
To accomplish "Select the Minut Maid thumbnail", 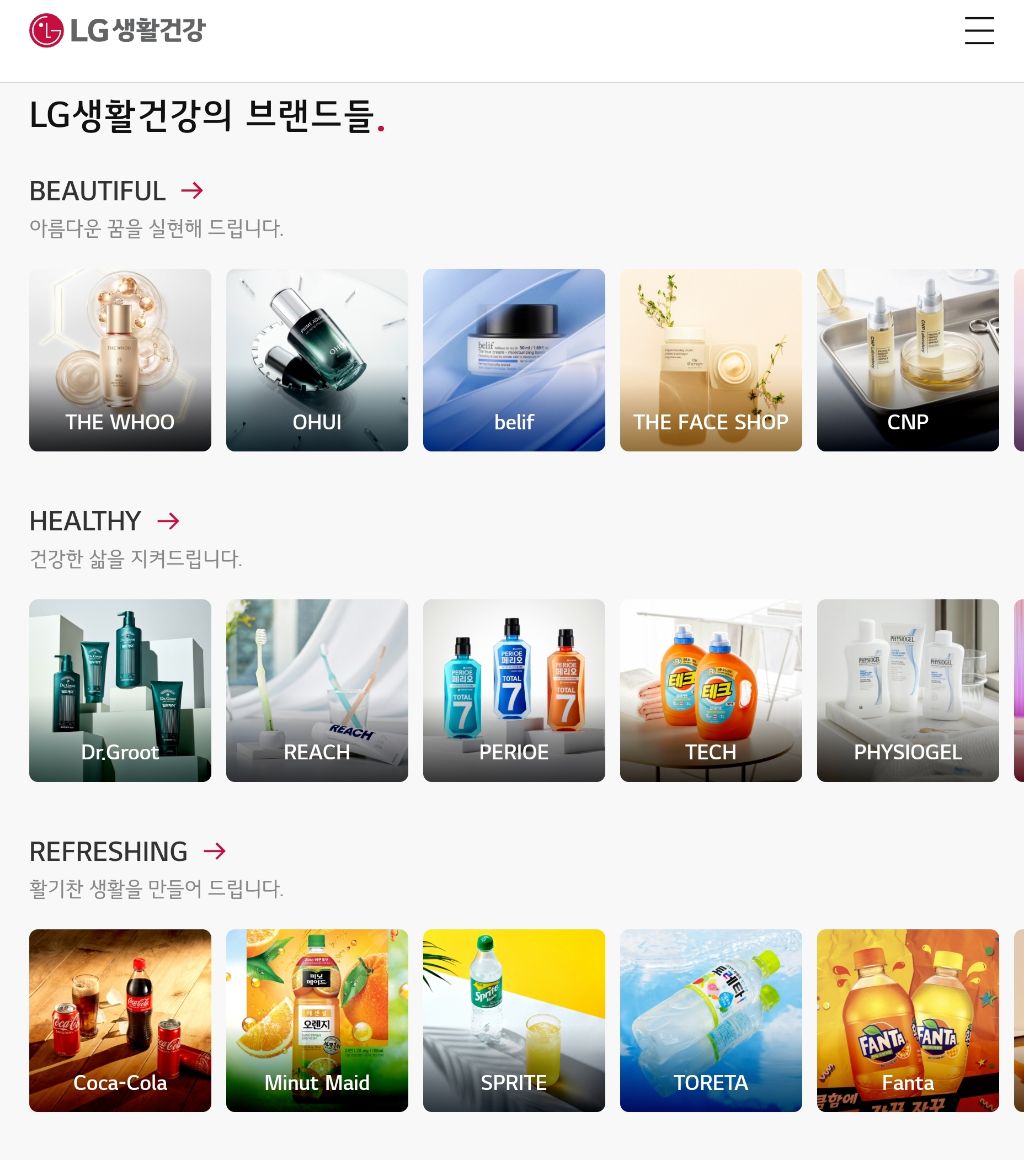I will pyautogui.click(x=317, y=1020).
